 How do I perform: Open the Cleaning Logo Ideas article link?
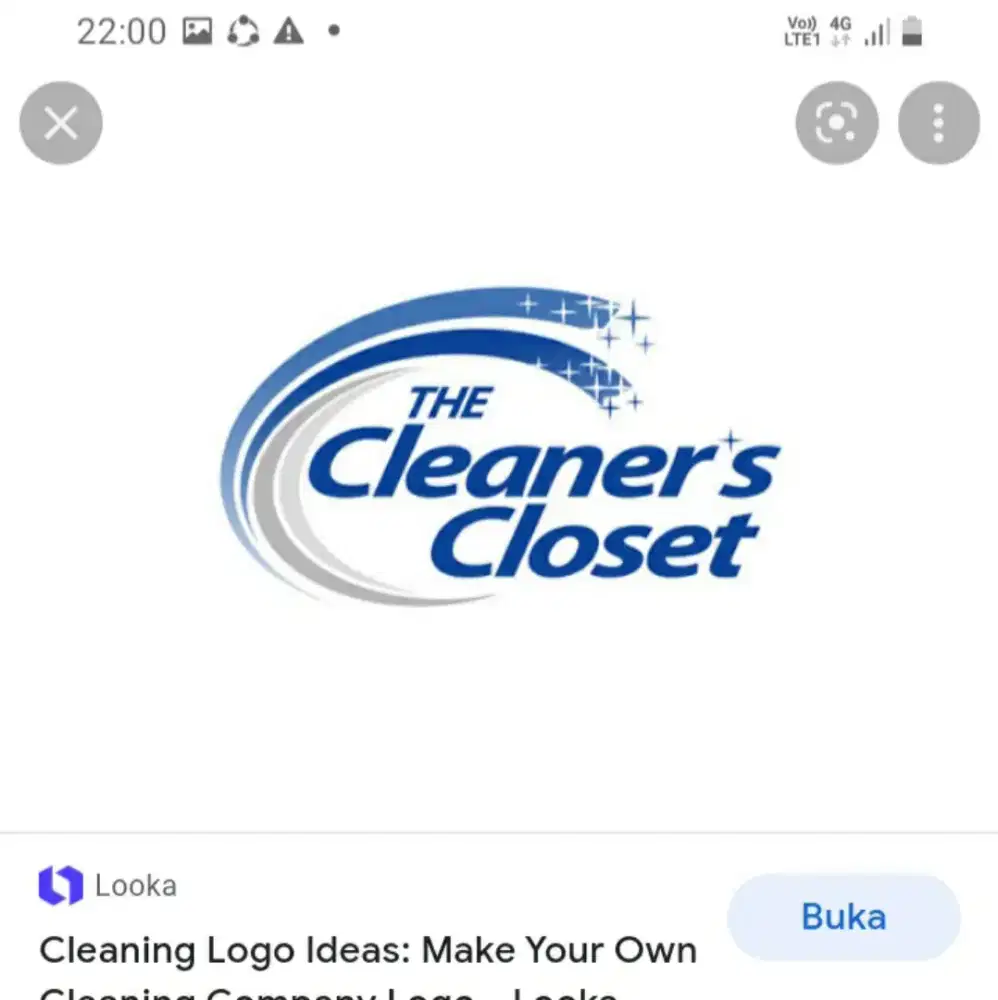pyautogui.click(x=368, y=950)
